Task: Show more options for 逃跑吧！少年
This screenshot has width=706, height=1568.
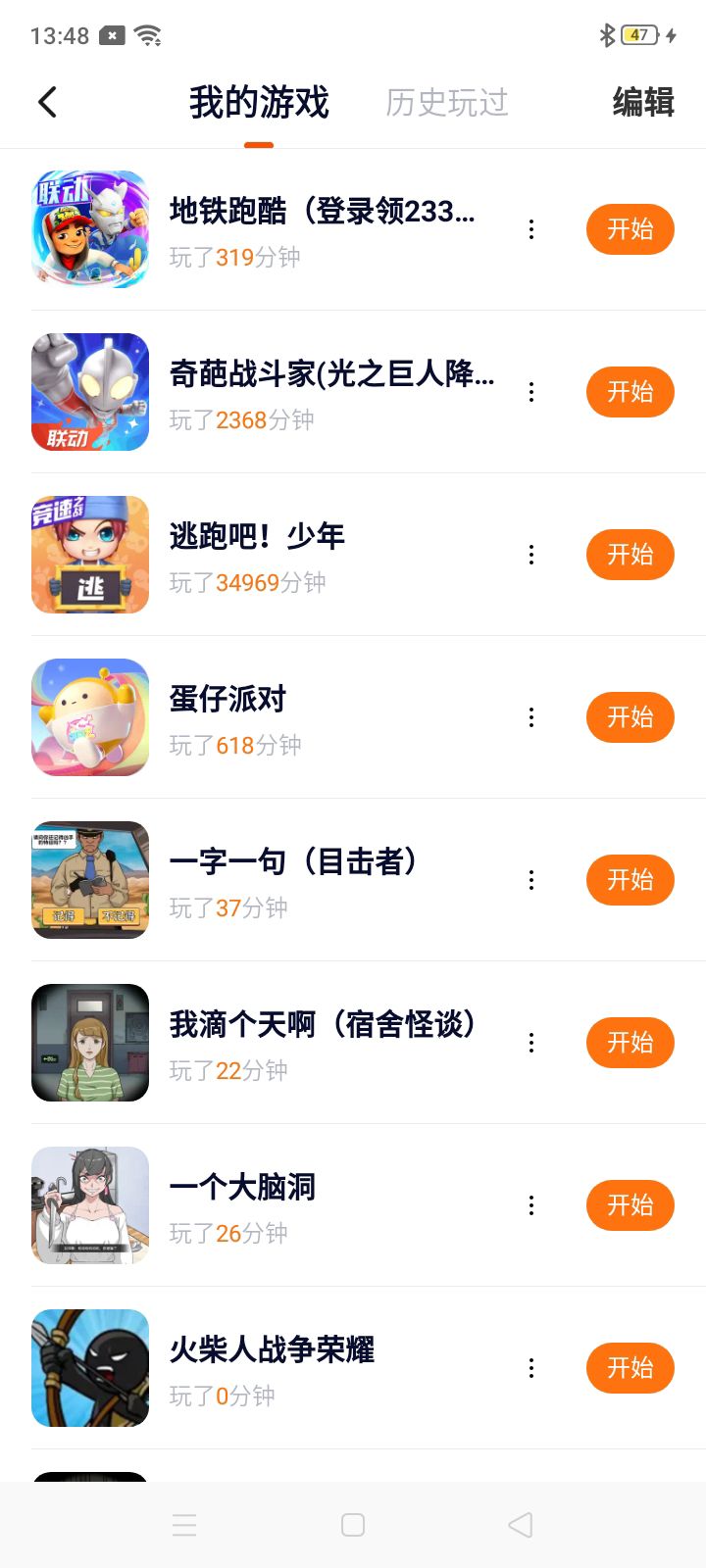Action: point(531,555)
